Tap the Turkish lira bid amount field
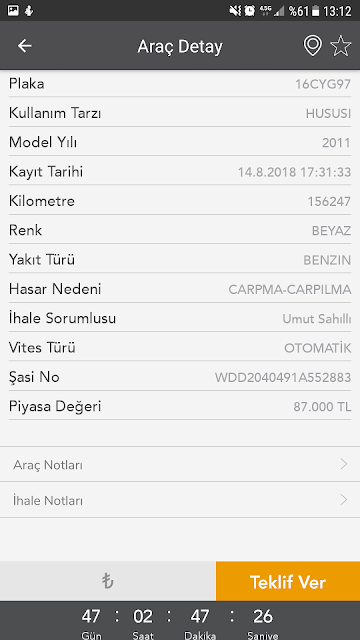Screen dimensions: 360x640 point(108,581)
